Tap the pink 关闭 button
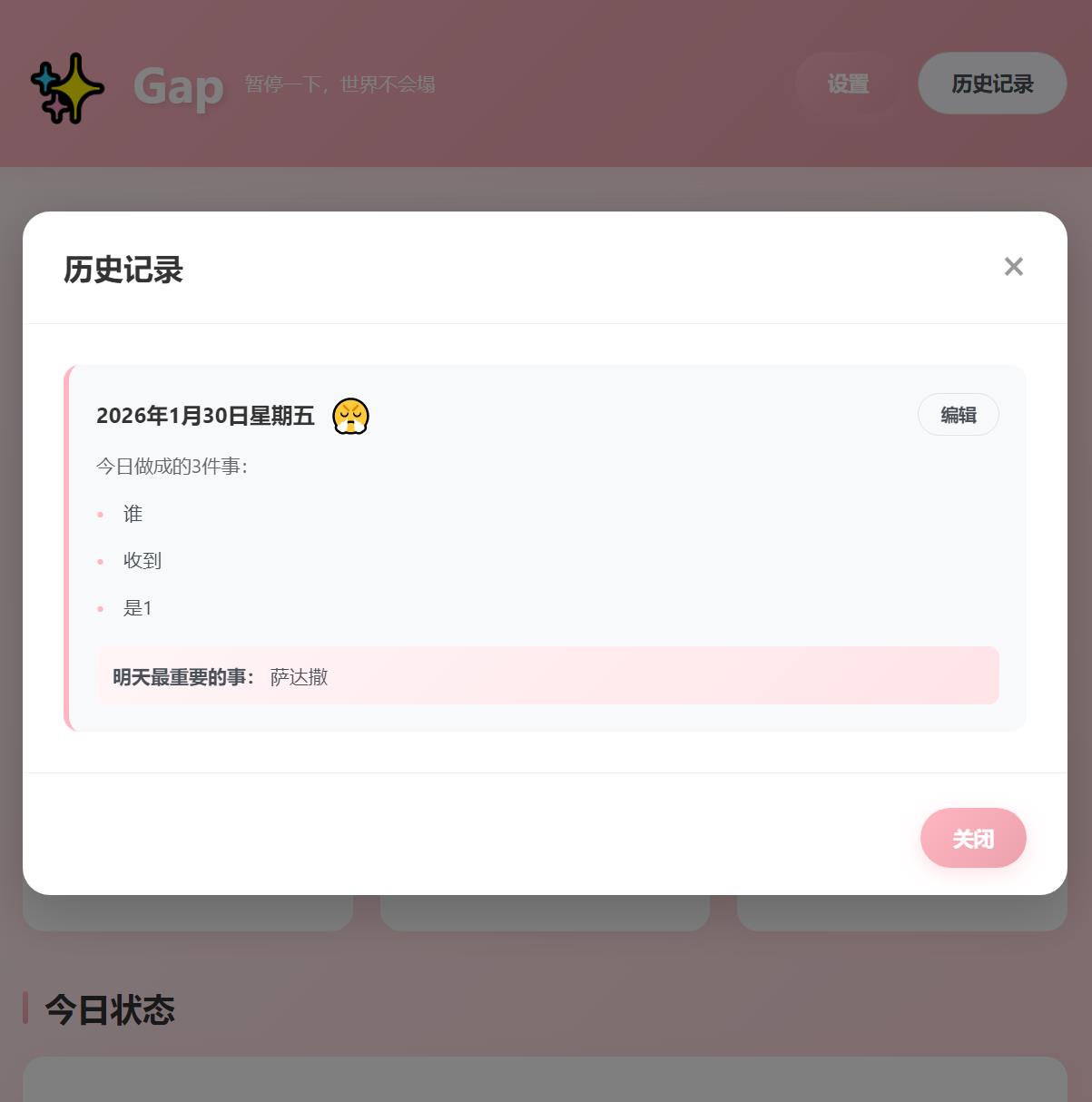The image size is (1092, 1102). 972,838
